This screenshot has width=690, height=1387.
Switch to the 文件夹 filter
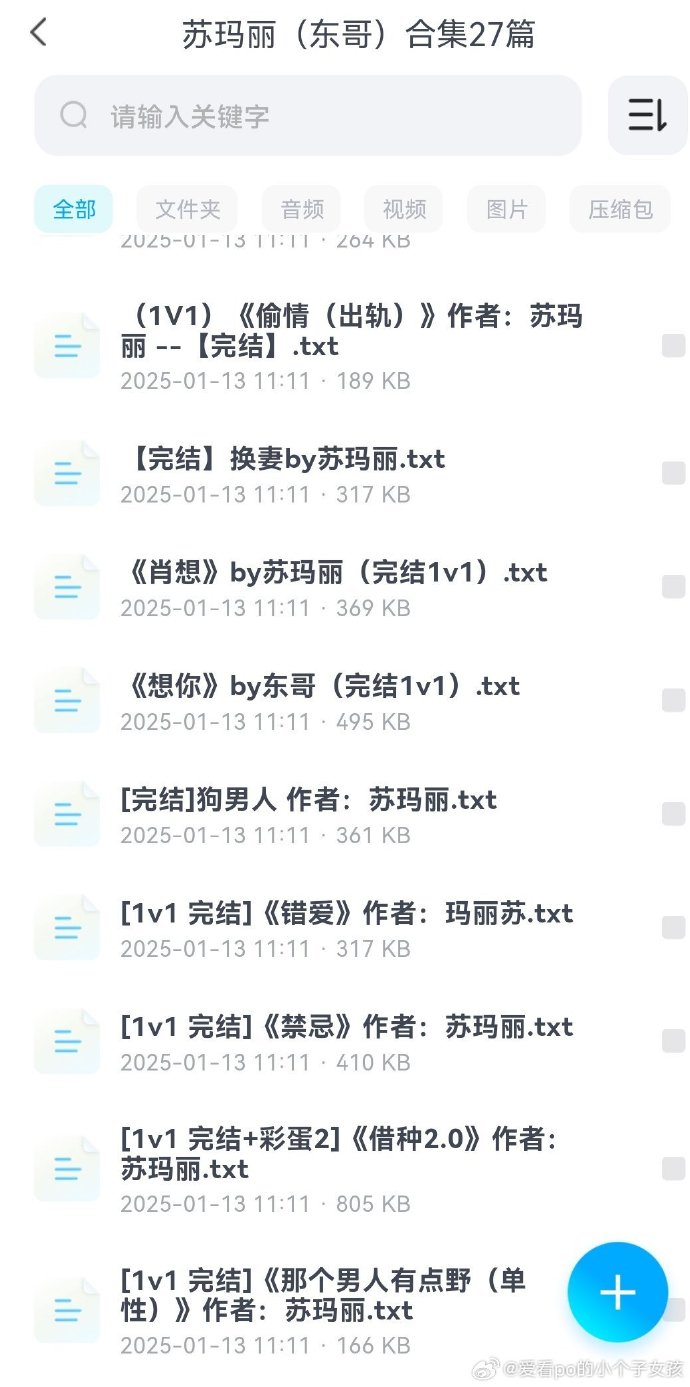pos(187,209)
